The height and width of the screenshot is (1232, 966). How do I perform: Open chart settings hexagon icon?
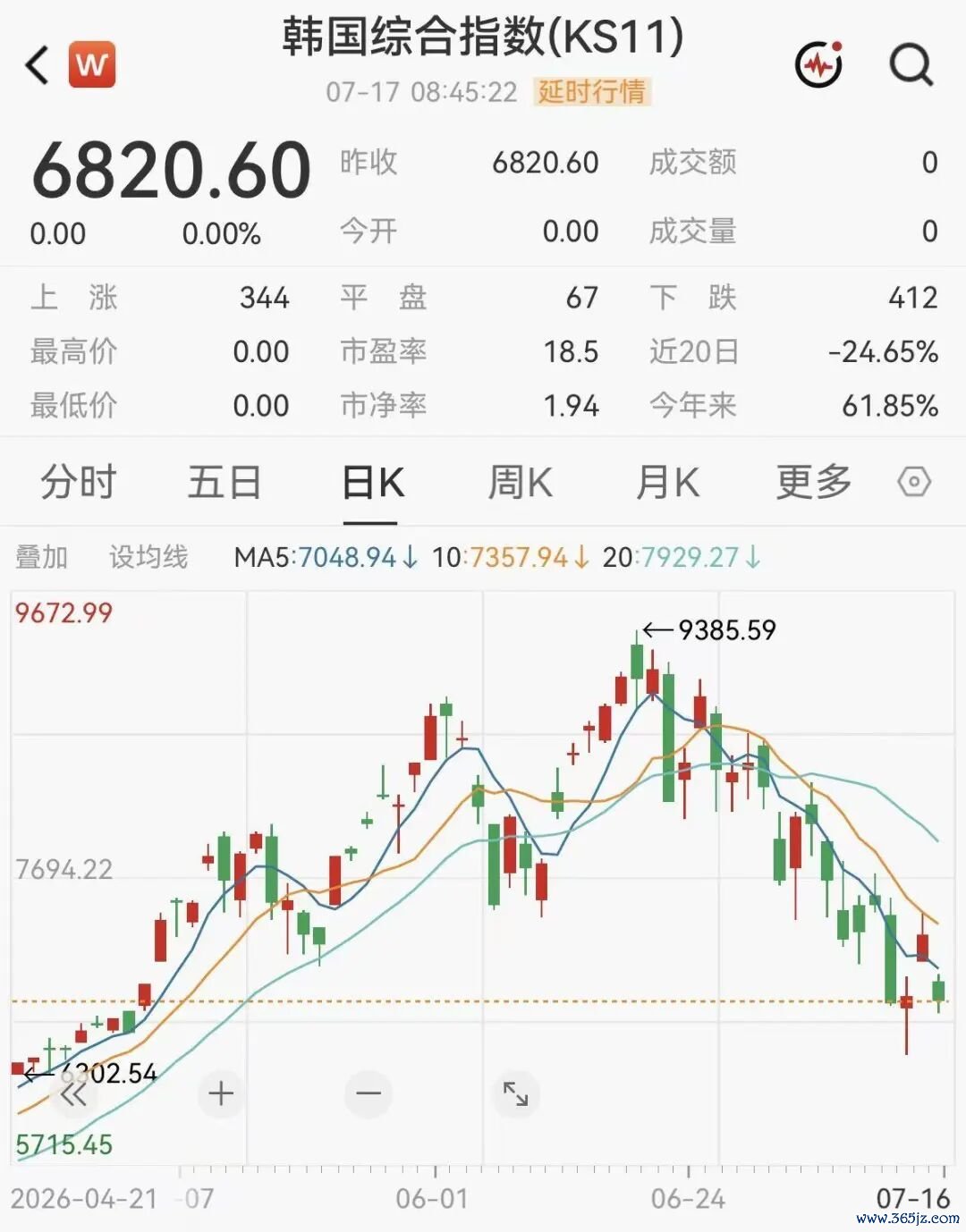coord(914,482)
